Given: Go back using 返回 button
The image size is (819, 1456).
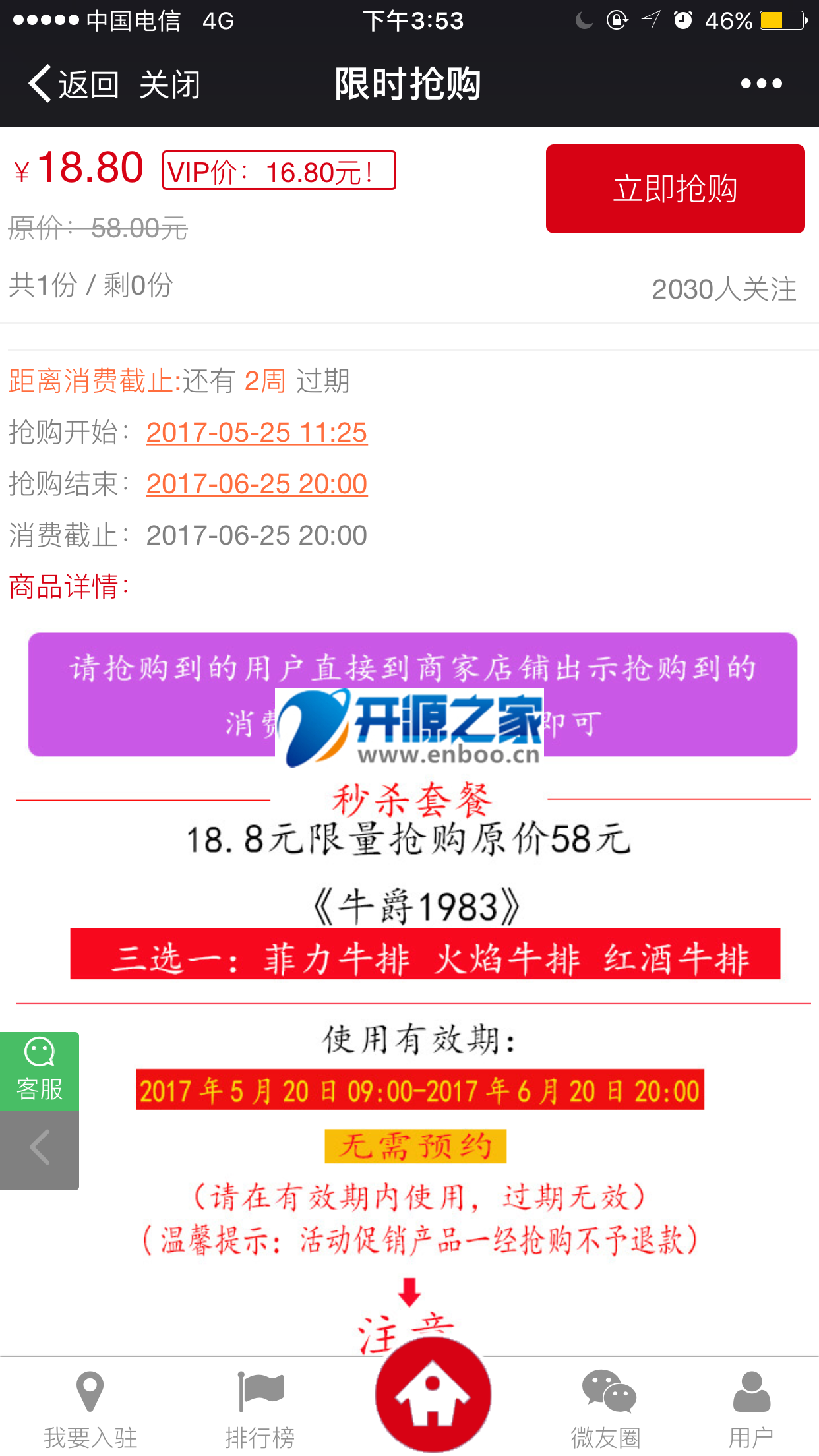Looking at the screenshot, I should (73, 84).
